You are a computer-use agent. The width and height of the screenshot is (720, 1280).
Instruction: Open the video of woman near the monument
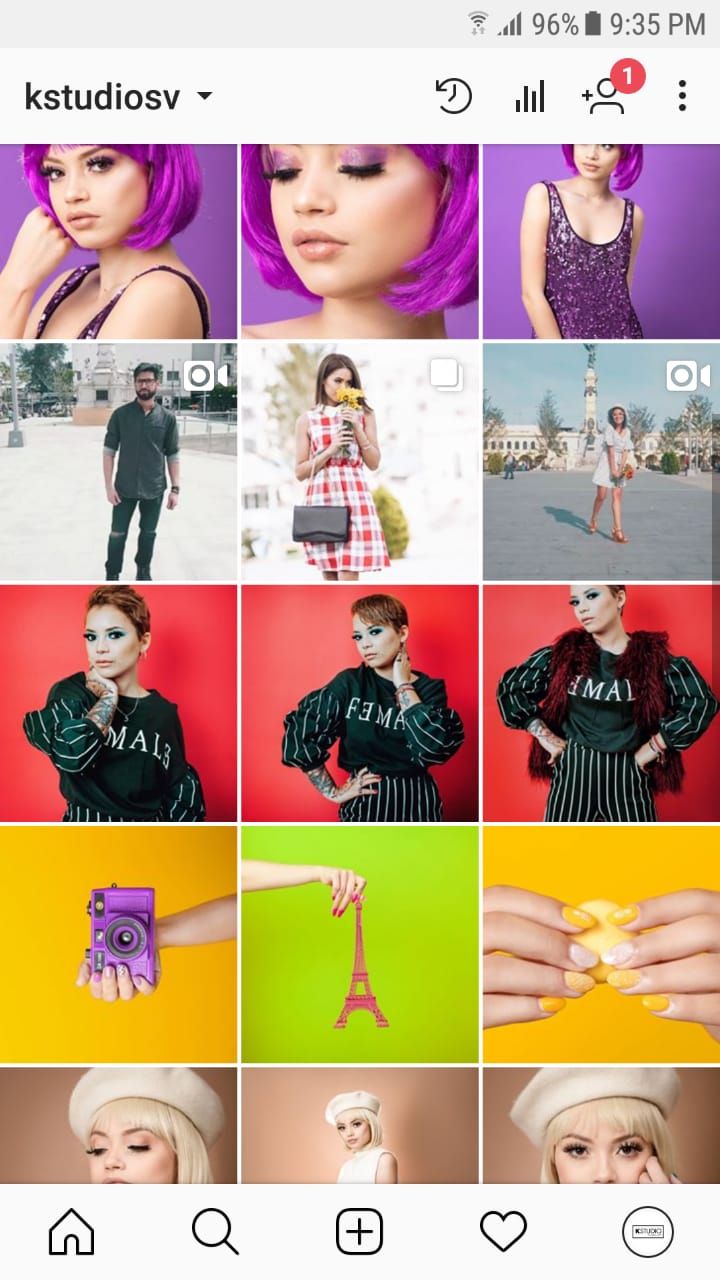tap(601, 462)
